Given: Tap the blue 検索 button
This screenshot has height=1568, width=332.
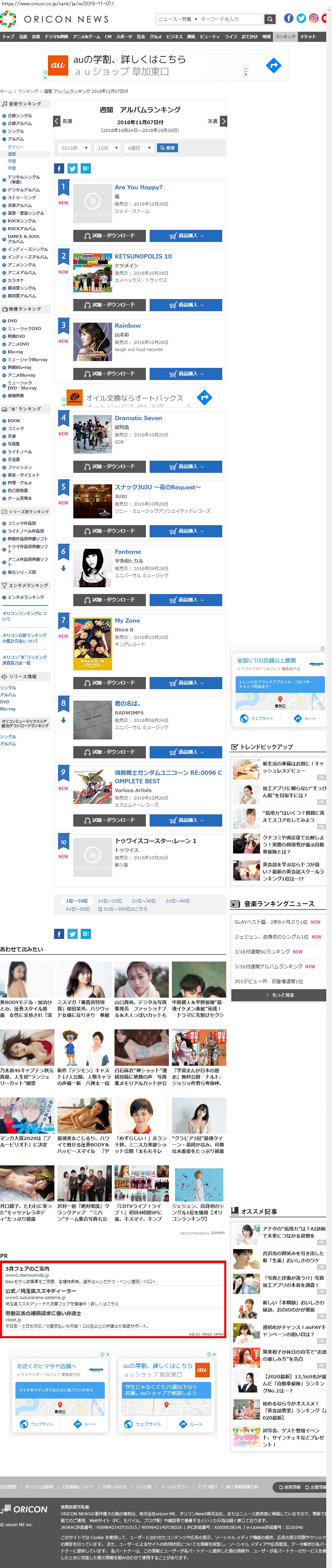Looking at the screenshot, I should 167,148.
